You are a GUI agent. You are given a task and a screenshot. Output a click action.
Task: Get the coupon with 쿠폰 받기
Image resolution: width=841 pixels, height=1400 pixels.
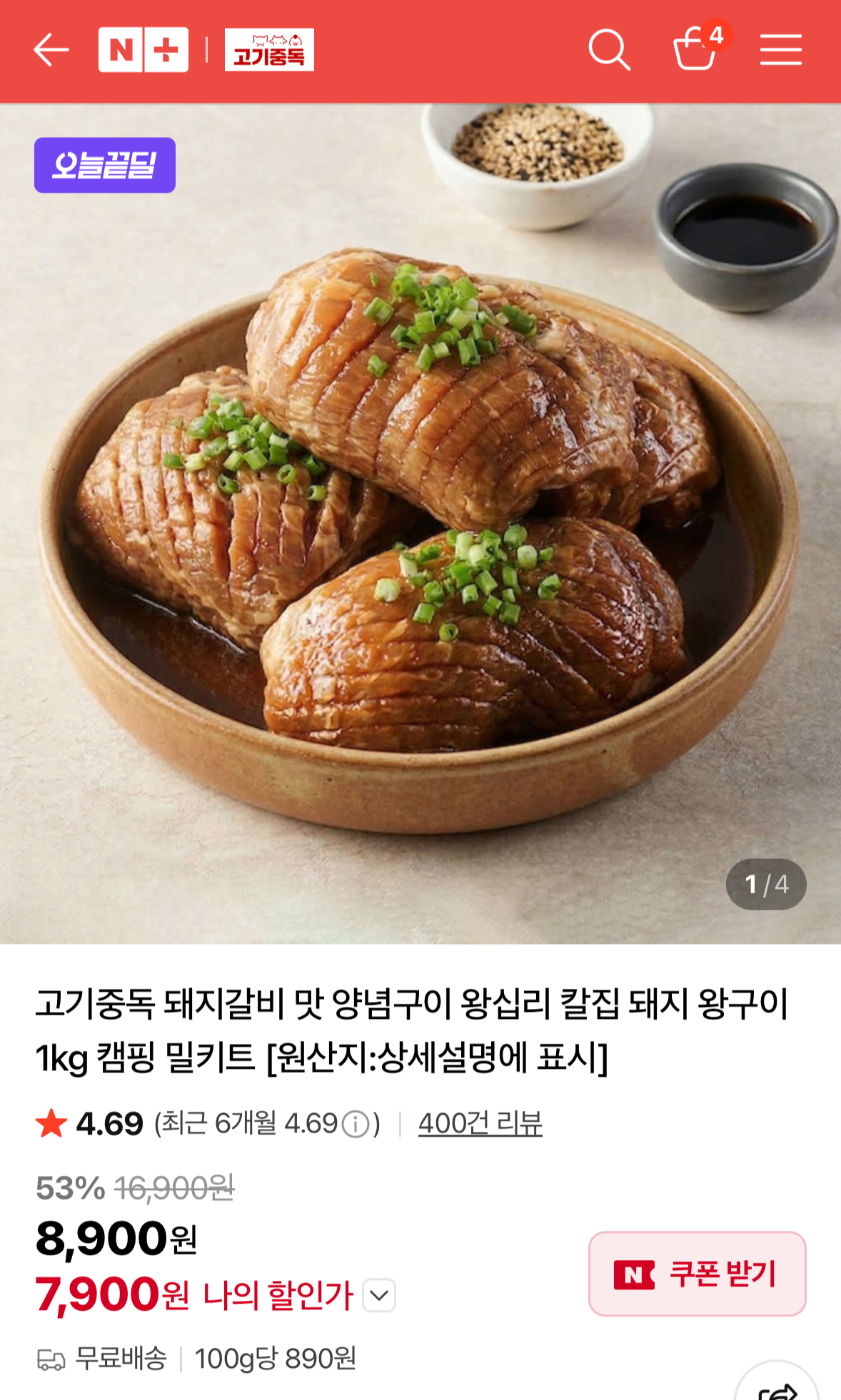(x=697, y=1274)
